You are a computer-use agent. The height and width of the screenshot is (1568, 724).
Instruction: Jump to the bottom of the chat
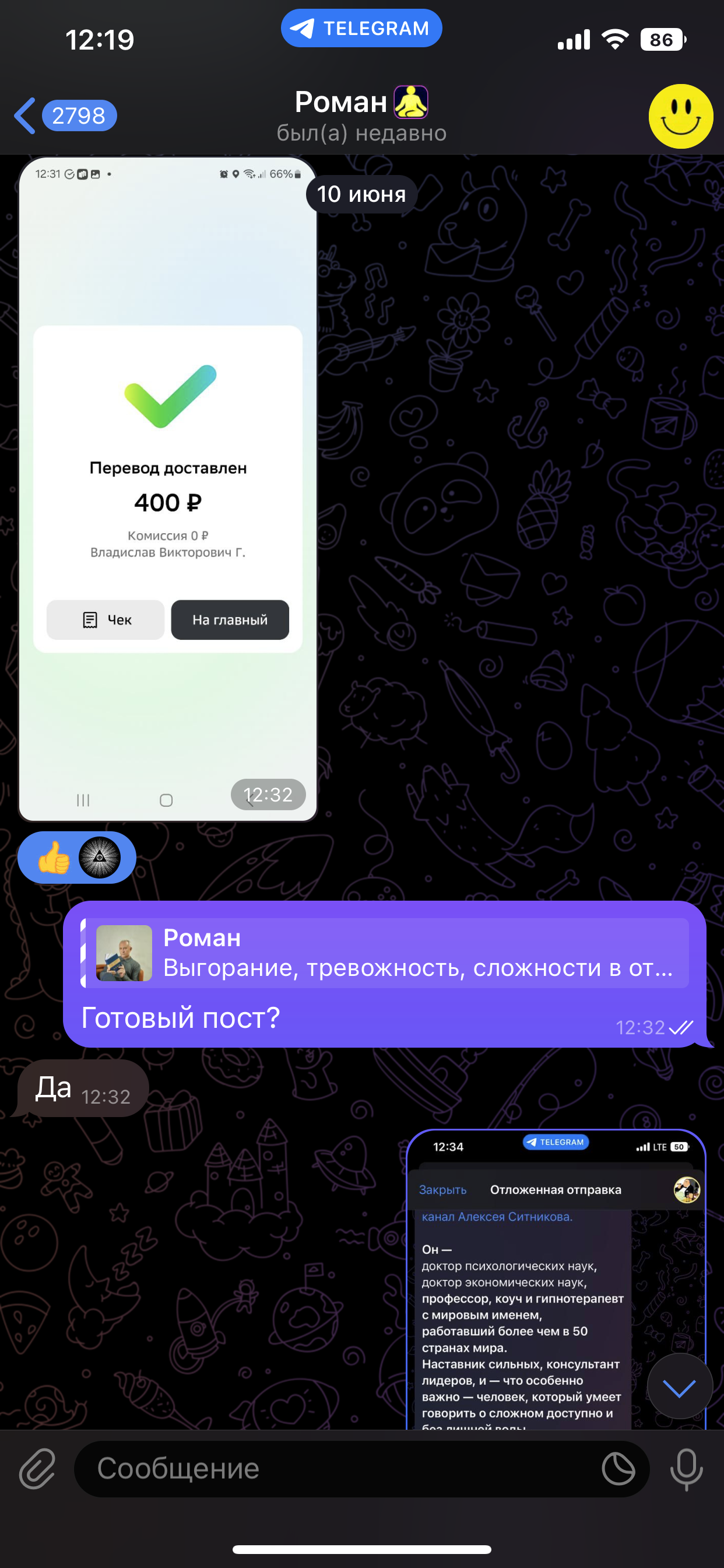(680, 1387)
